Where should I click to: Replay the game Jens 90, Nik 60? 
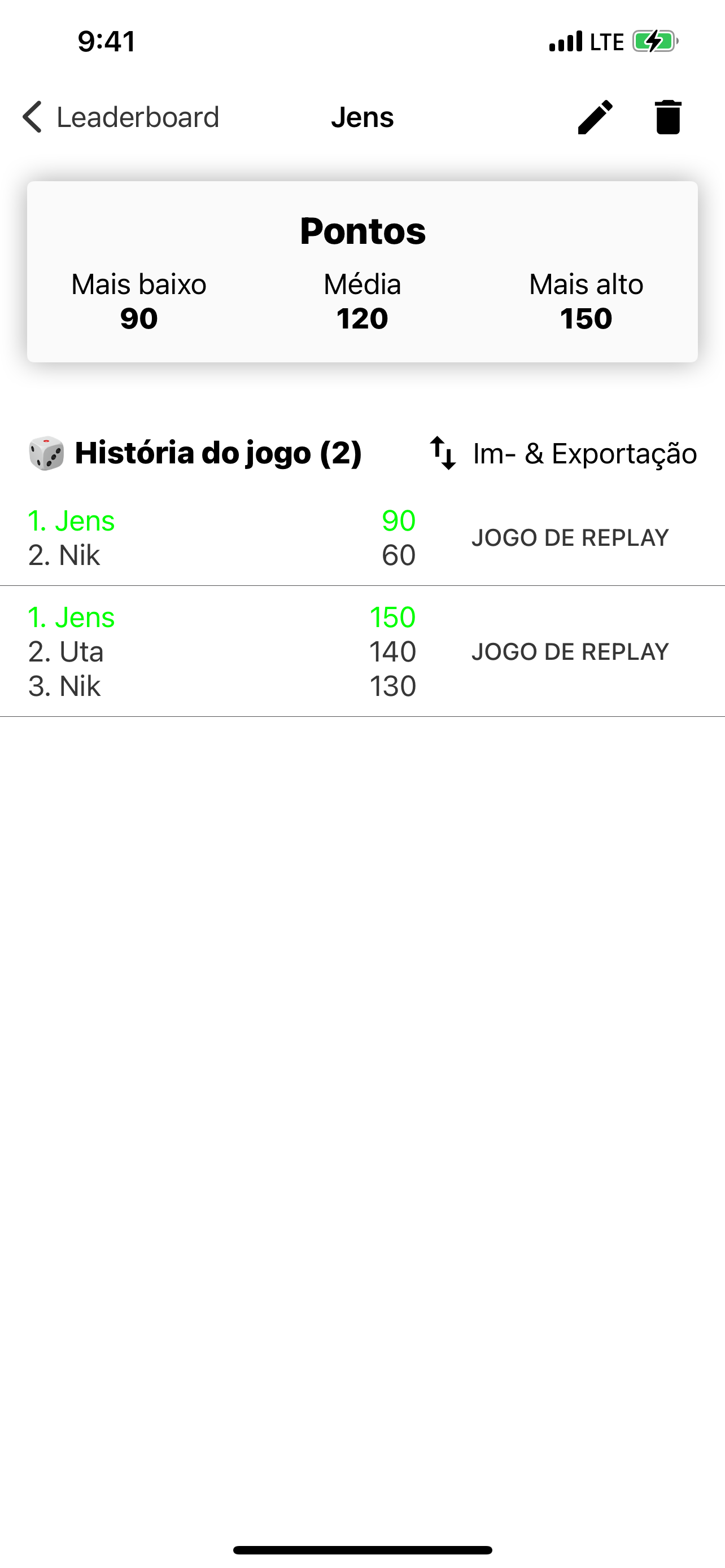click(570, 537)
